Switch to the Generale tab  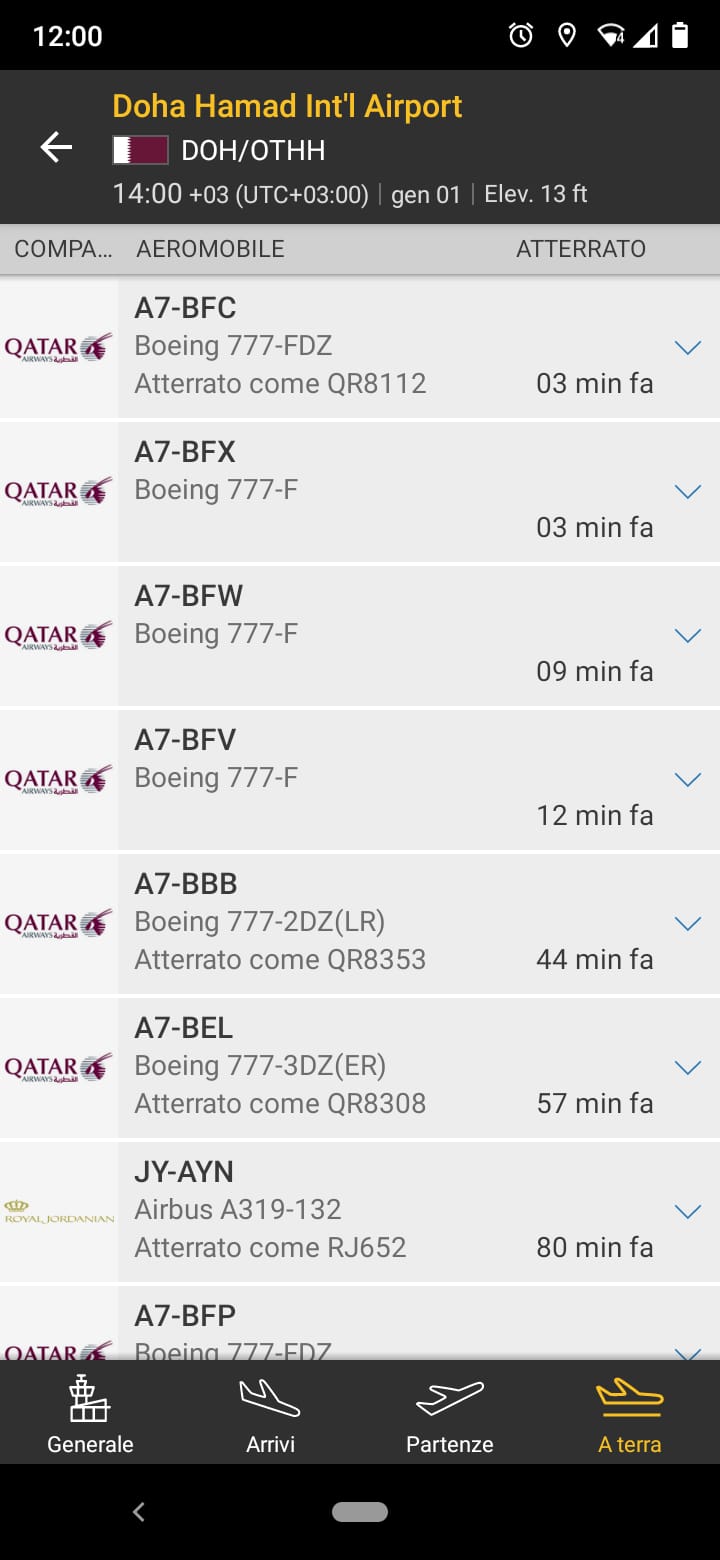point(90,1414)
